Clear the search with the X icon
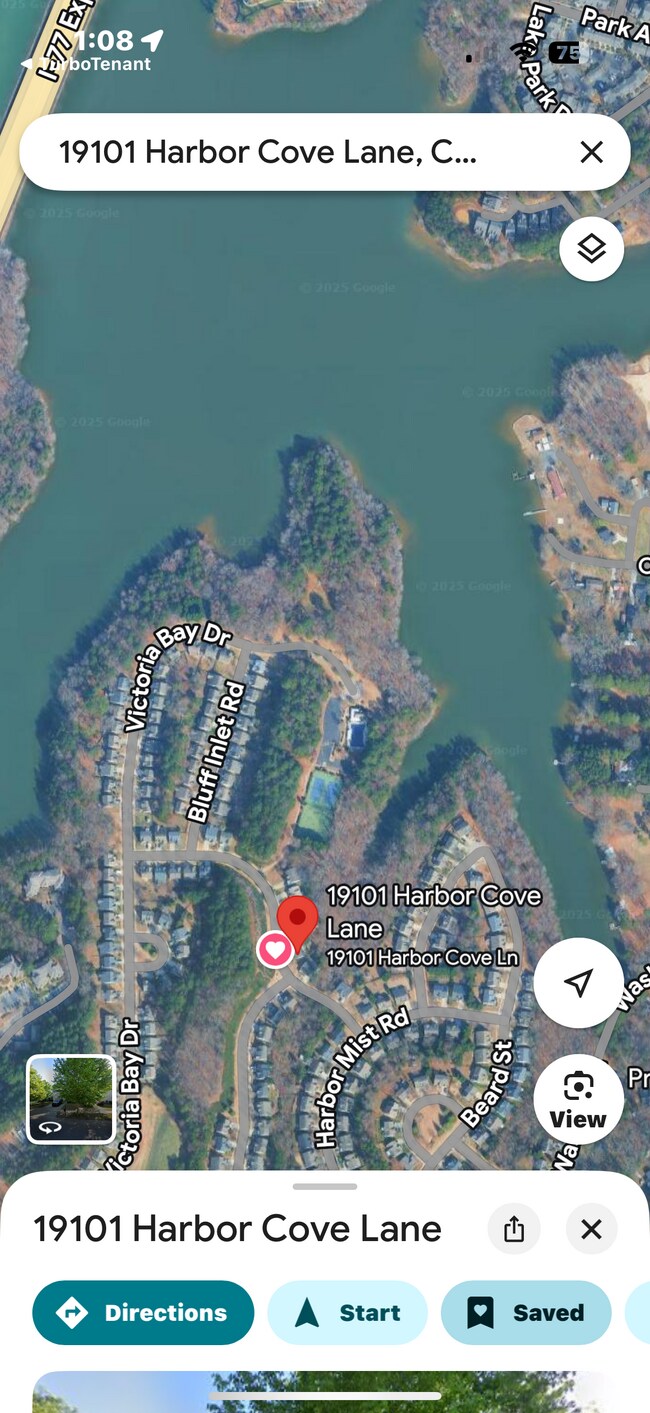Viewport: 650px width, 1413px height. point(591,152)
